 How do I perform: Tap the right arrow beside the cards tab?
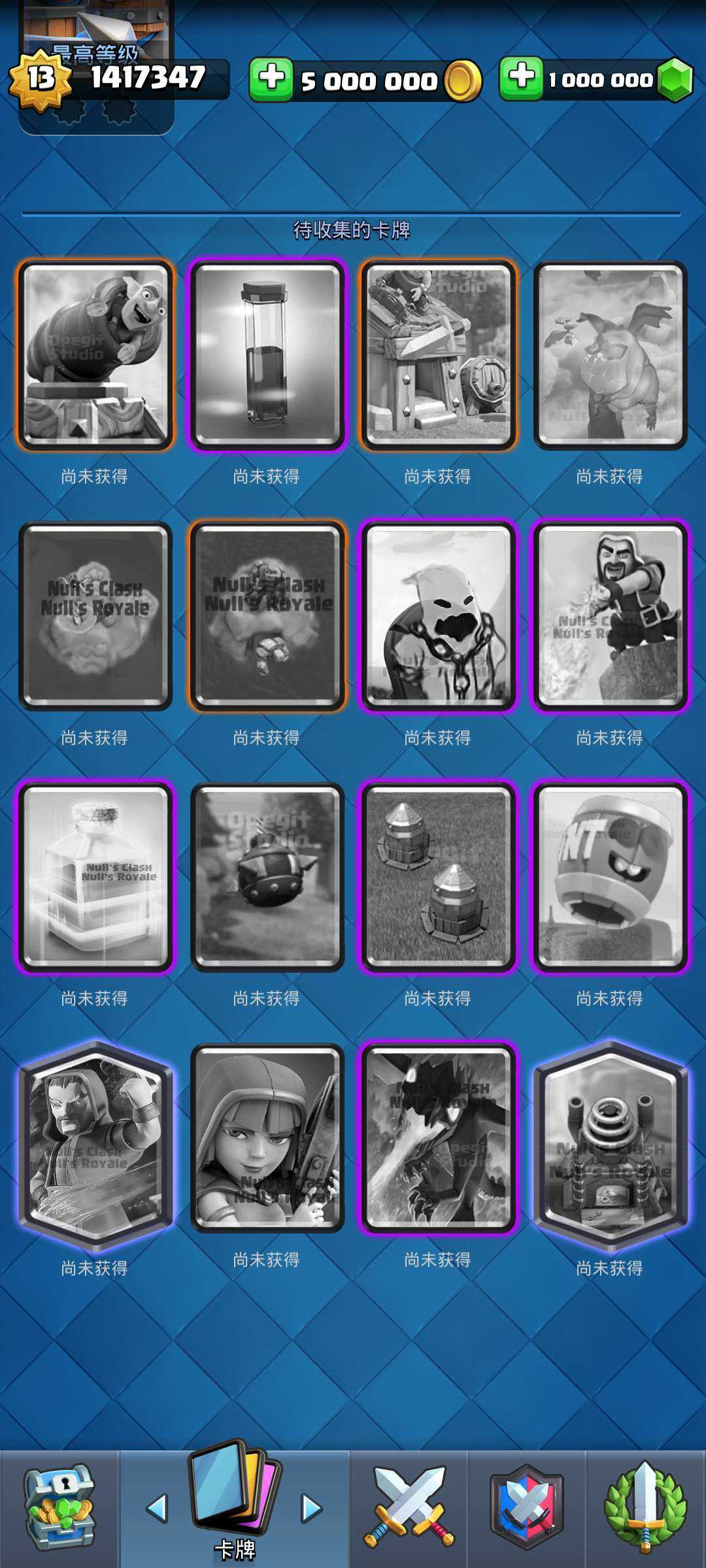click(312, 1508)
